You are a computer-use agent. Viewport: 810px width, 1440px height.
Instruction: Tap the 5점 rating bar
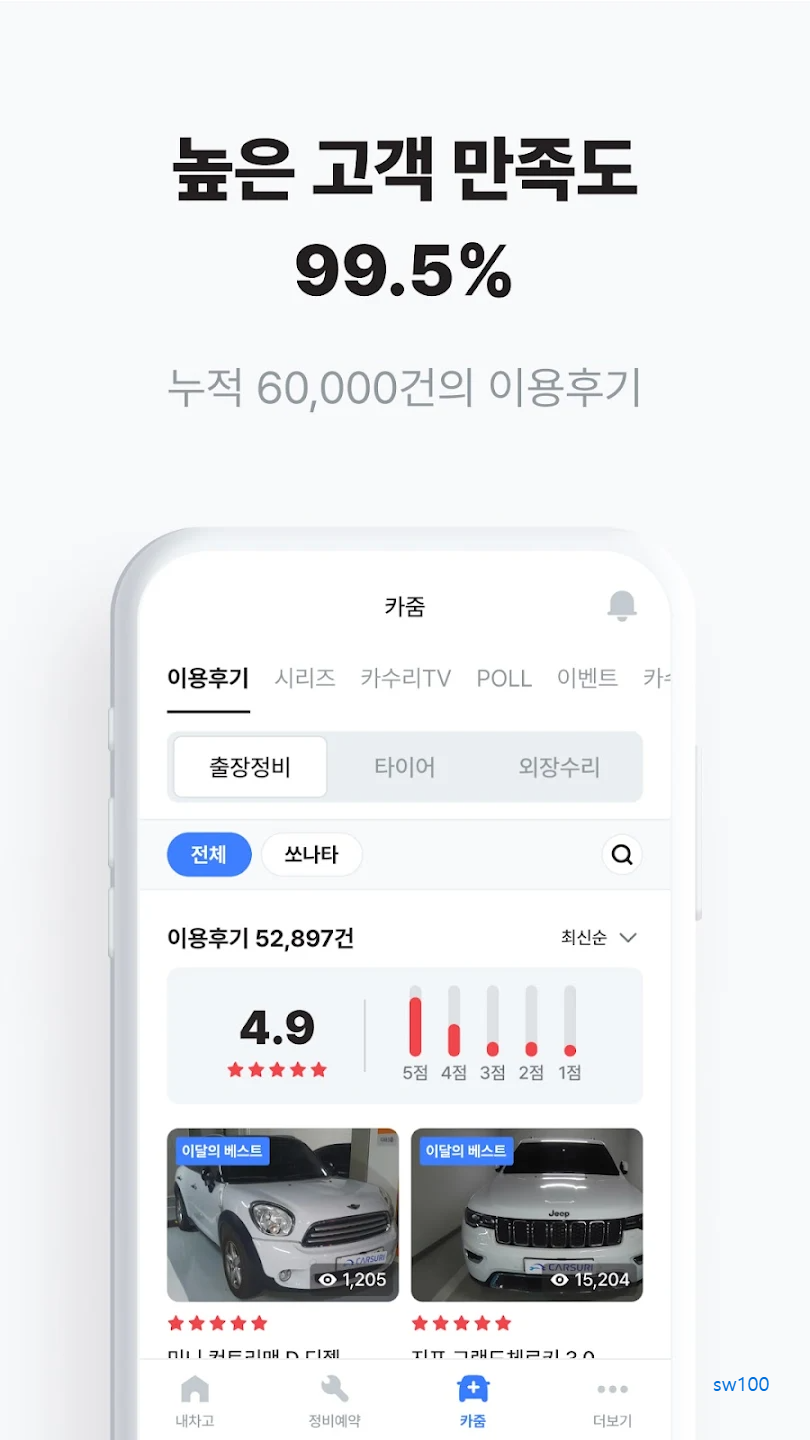pos(413,1020)
